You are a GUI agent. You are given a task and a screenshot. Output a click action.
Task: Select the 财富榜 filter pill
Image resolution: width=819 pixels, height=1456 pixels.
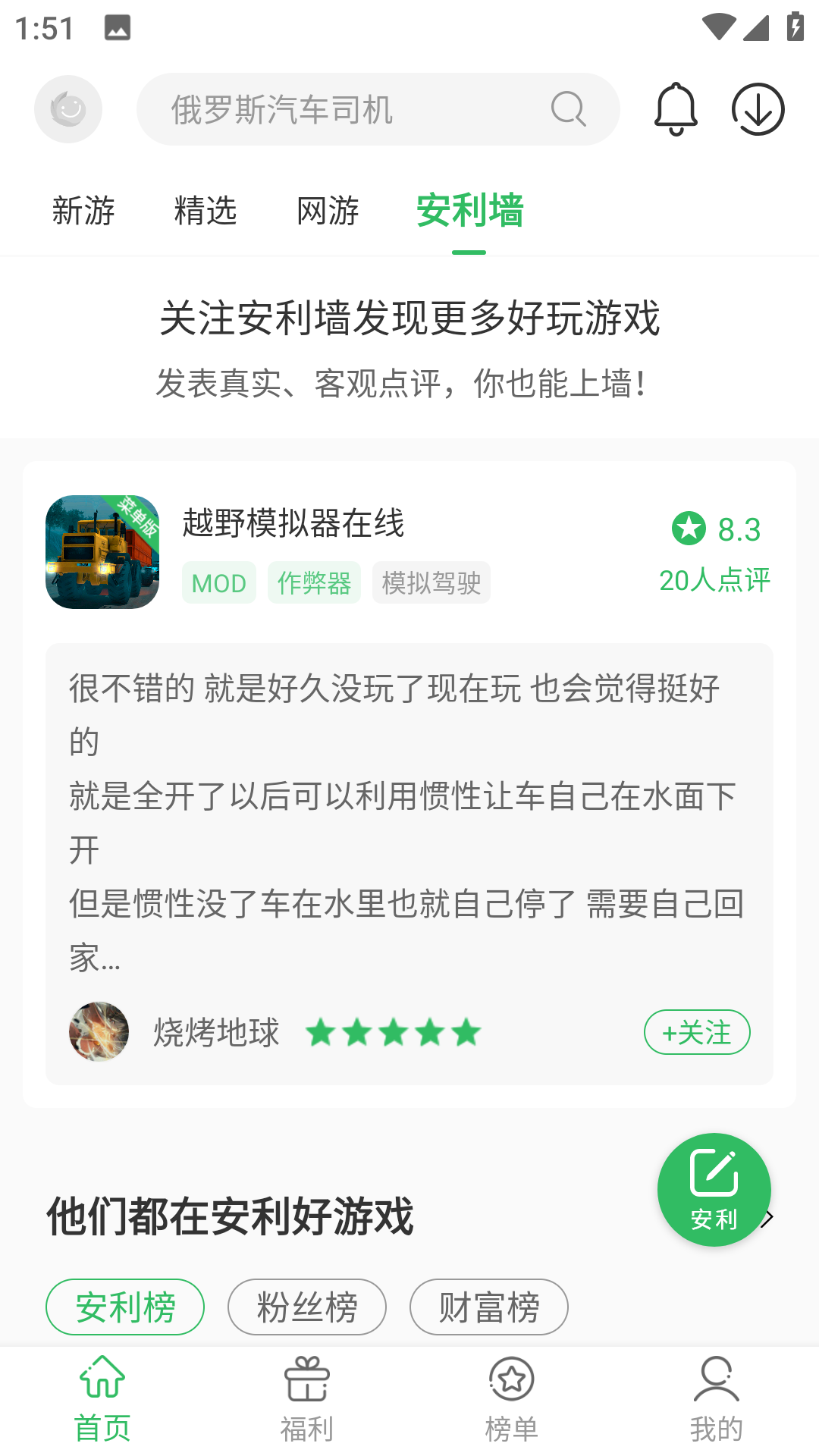[x=488, y=1307]
